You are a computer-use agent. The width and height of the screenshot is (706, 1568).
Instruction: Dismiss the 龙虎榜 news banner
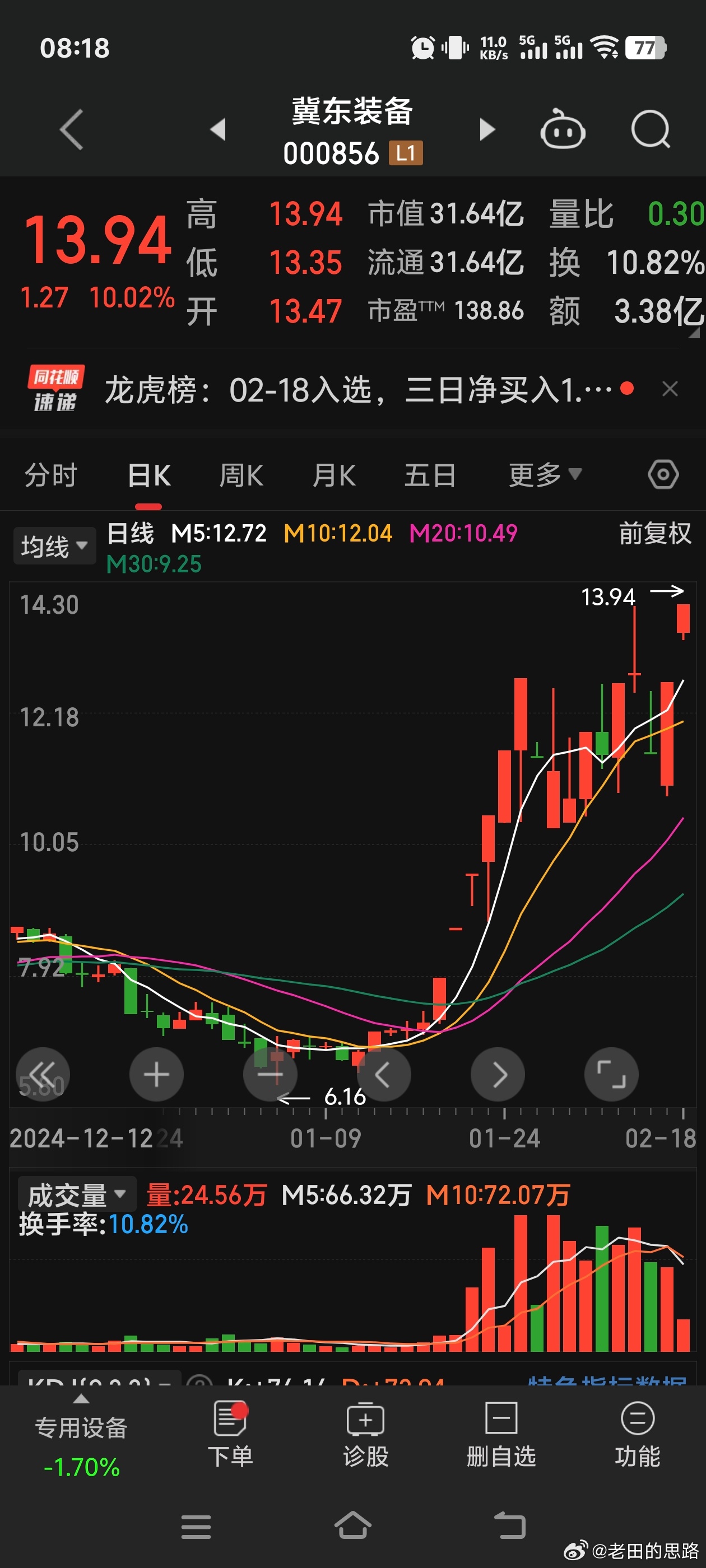point(670,389)
